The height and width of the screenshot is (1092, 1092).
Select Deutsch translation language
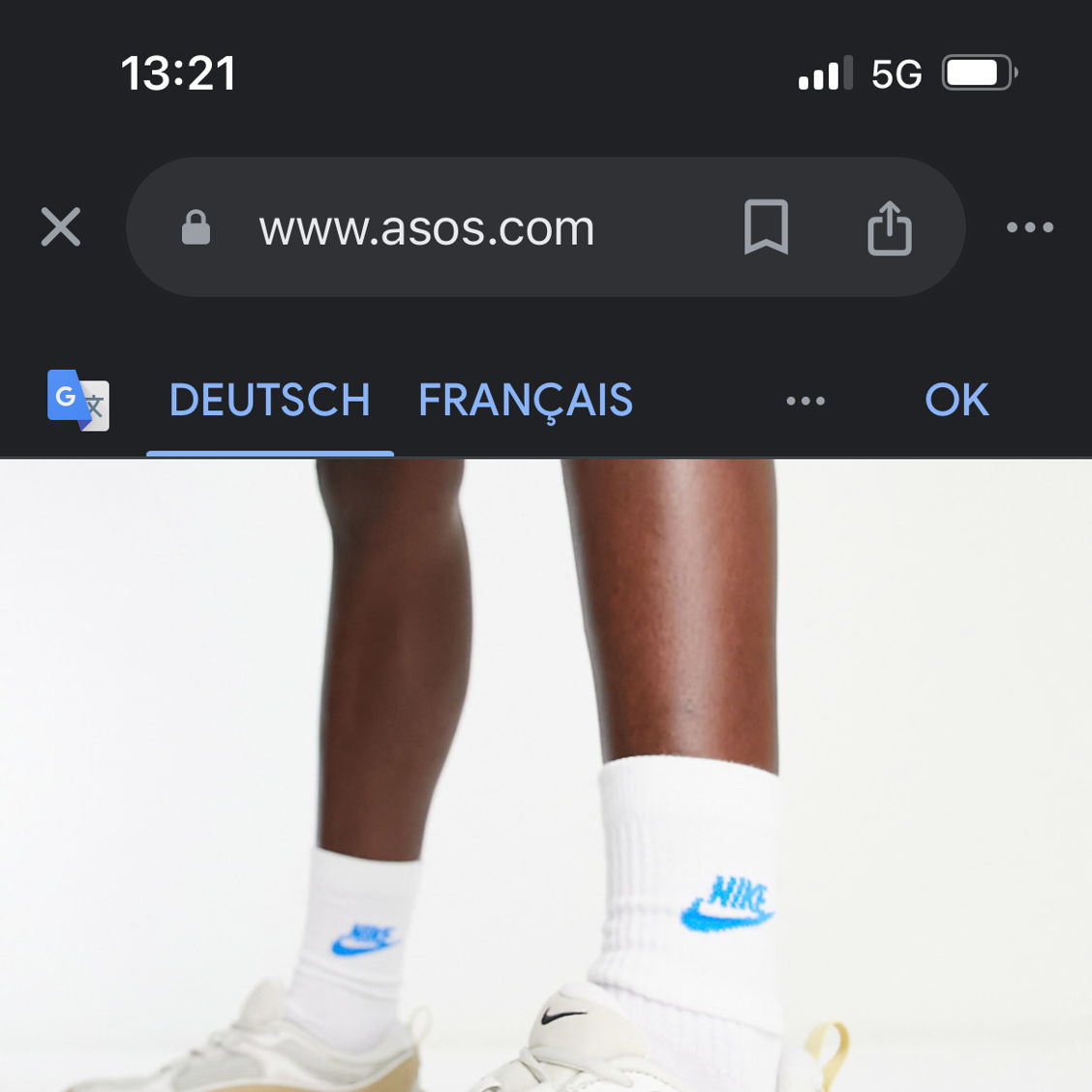269,400
